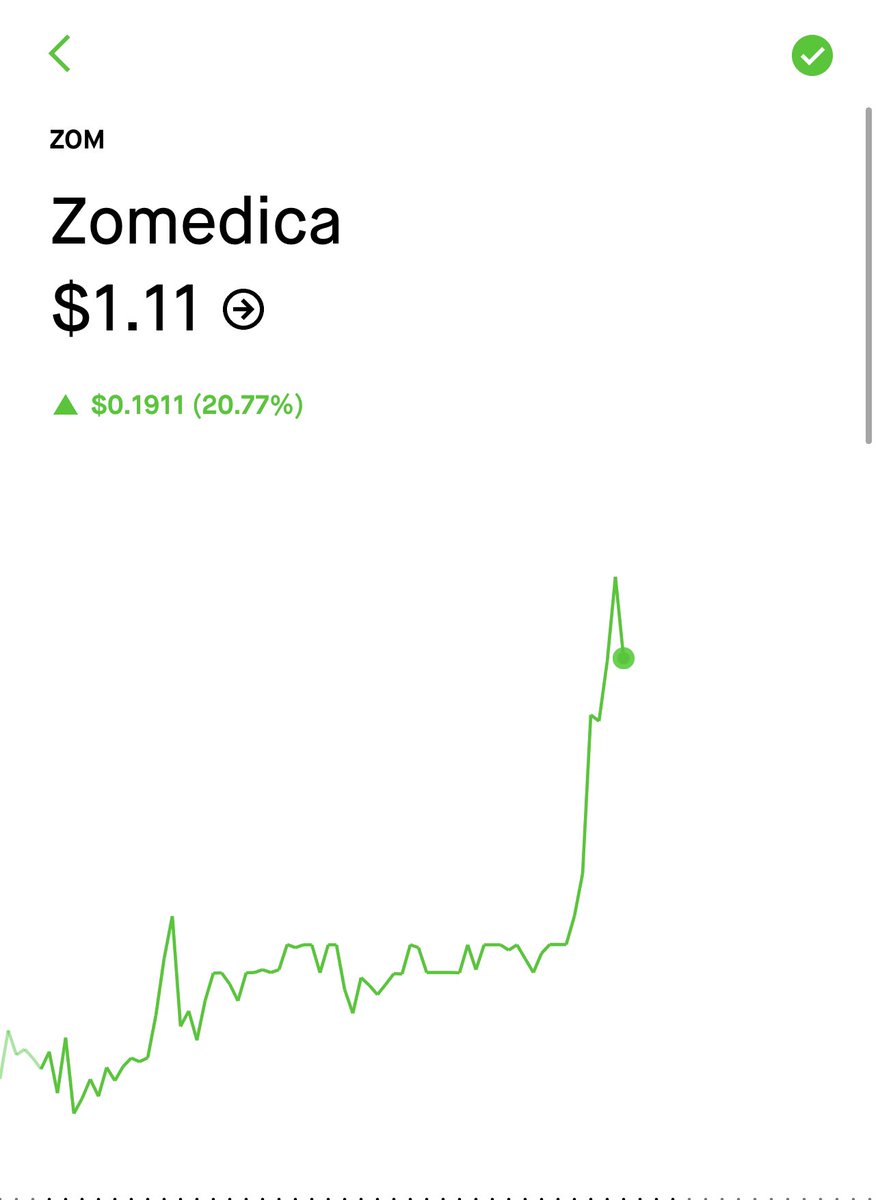Open price details arrow next to $1.11
Screen dimensions: 878x1200
pos(244,310)
